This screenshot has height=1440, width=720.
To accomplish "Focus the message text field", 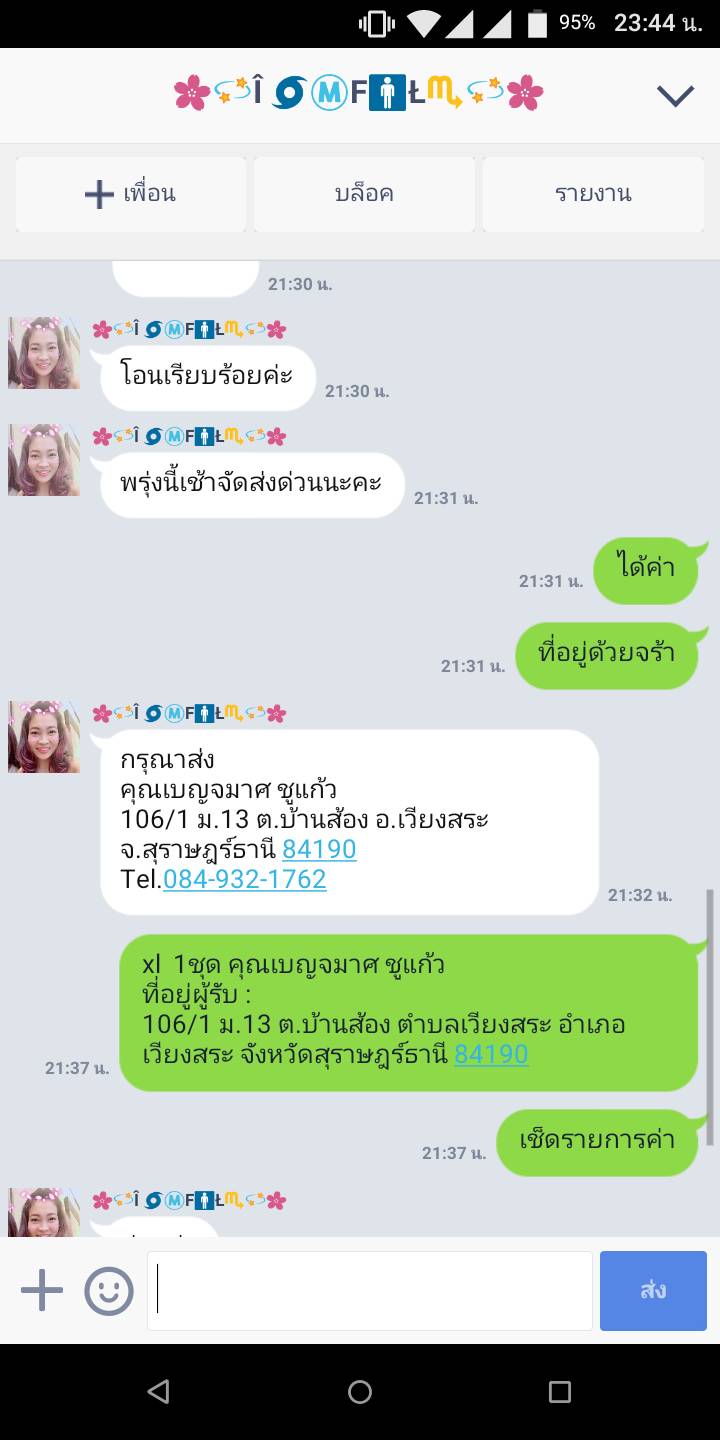I will 370,1291.
